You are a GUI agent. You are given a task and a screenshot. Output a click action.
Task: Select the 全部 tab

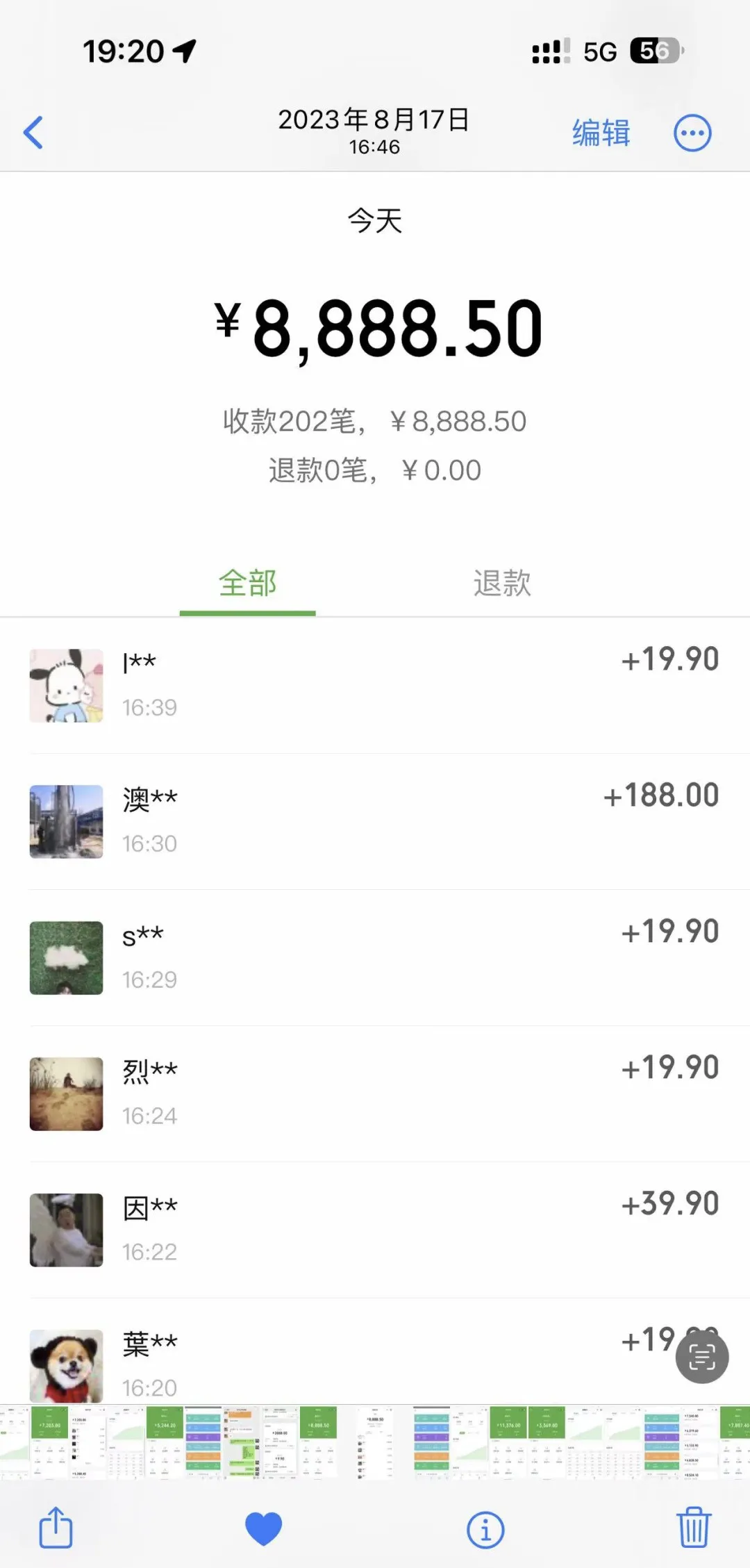247,584
